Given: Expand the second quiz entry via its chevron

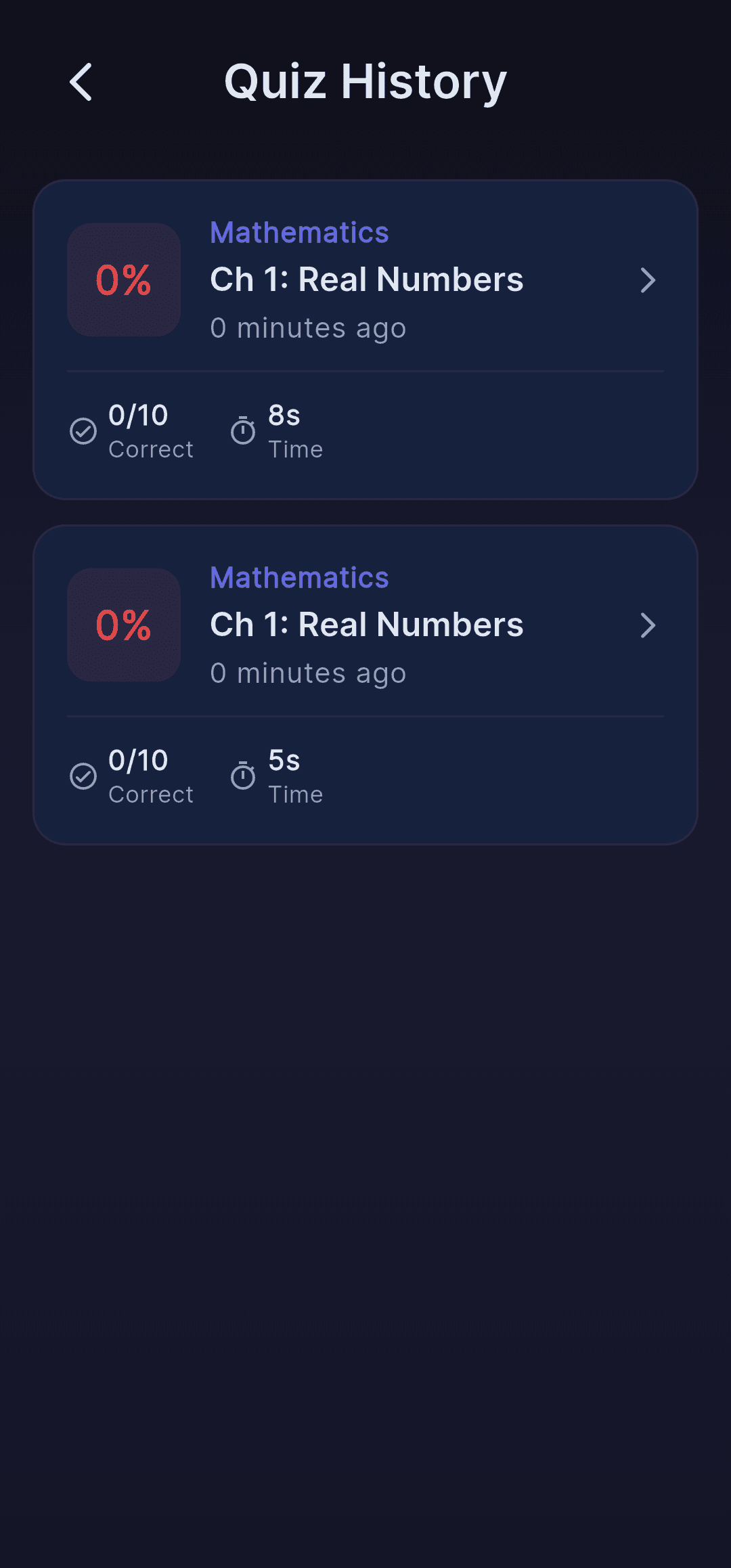Looking at the screenshot, I should point(648,626).
